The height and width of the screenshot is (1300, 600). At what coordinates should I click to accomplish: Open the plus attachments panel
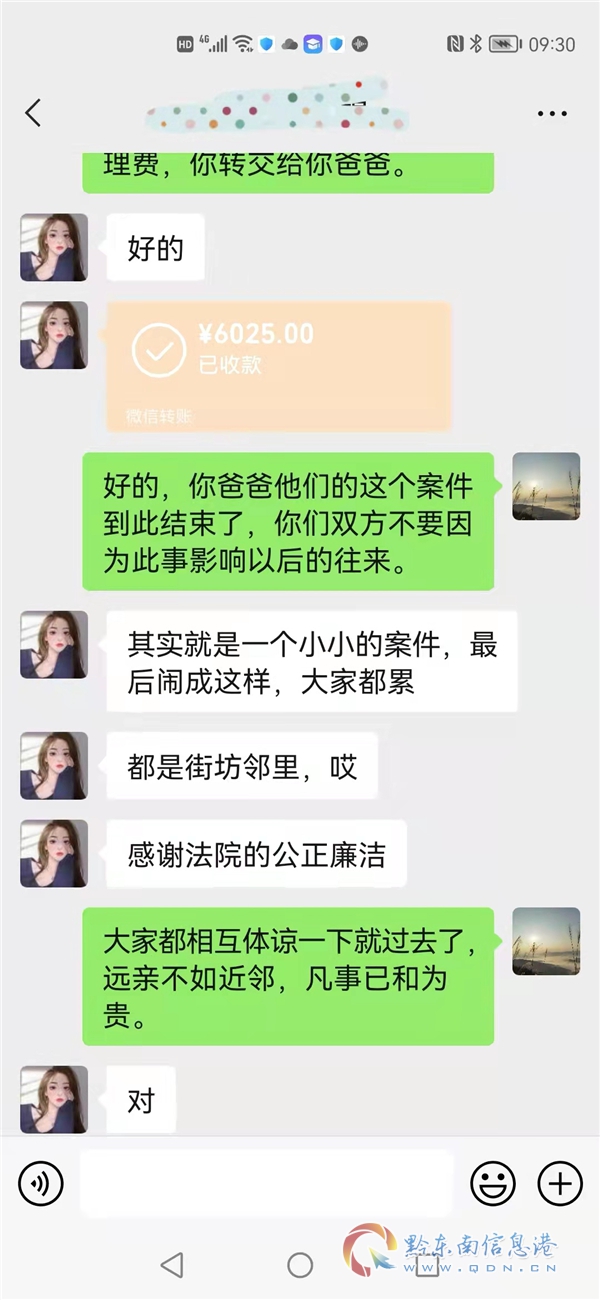(x=560, y=1184)
